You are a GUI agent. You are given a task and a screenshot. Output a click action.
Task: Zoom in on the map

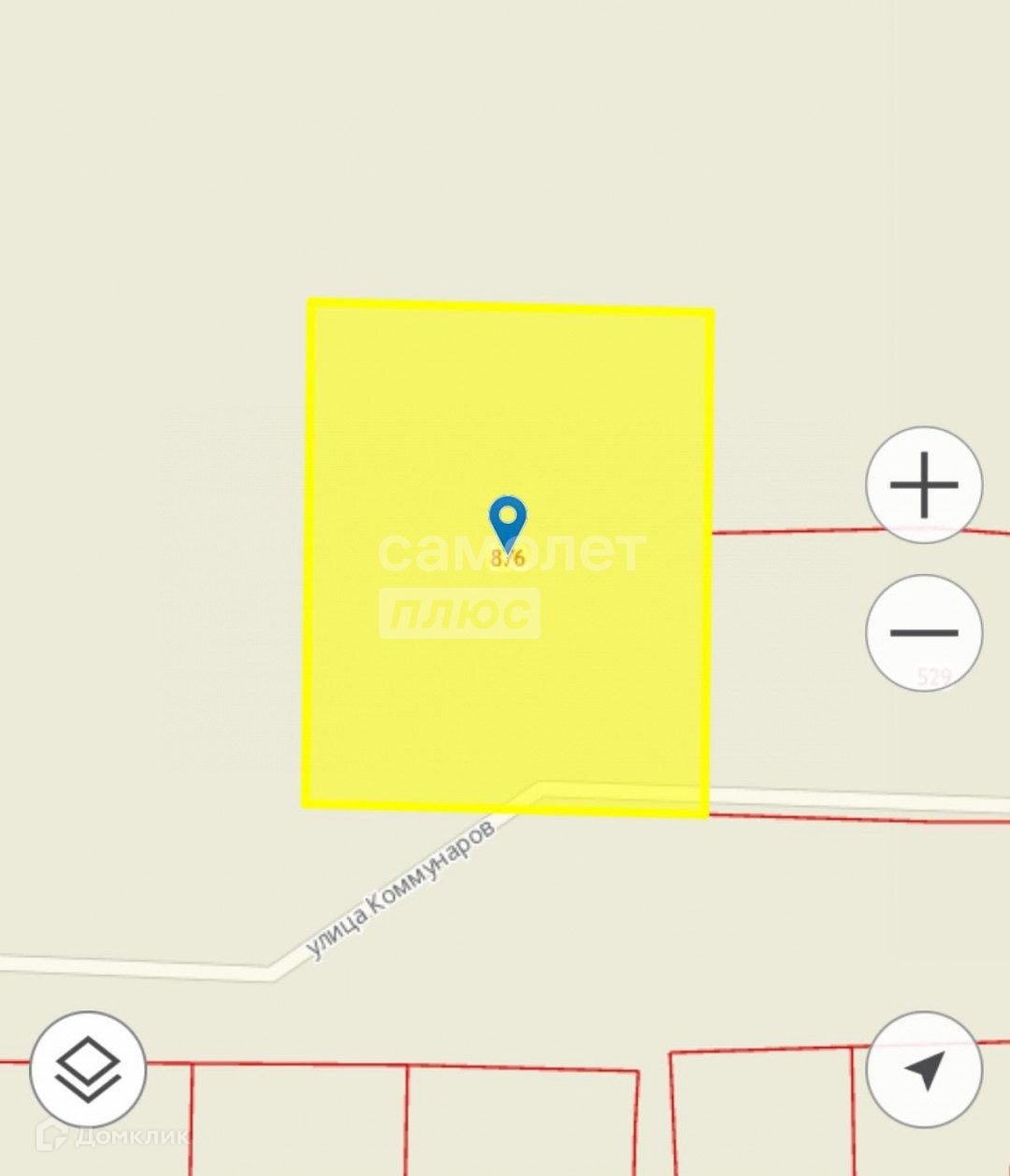(x=924, y=485)
